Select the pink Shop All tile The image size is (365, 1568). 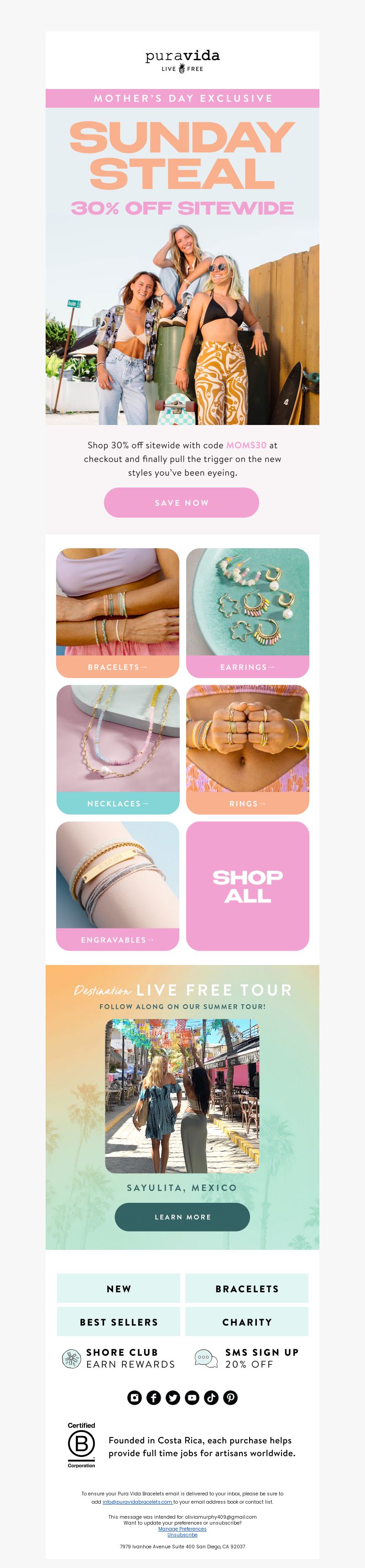[x=248, y=886]
